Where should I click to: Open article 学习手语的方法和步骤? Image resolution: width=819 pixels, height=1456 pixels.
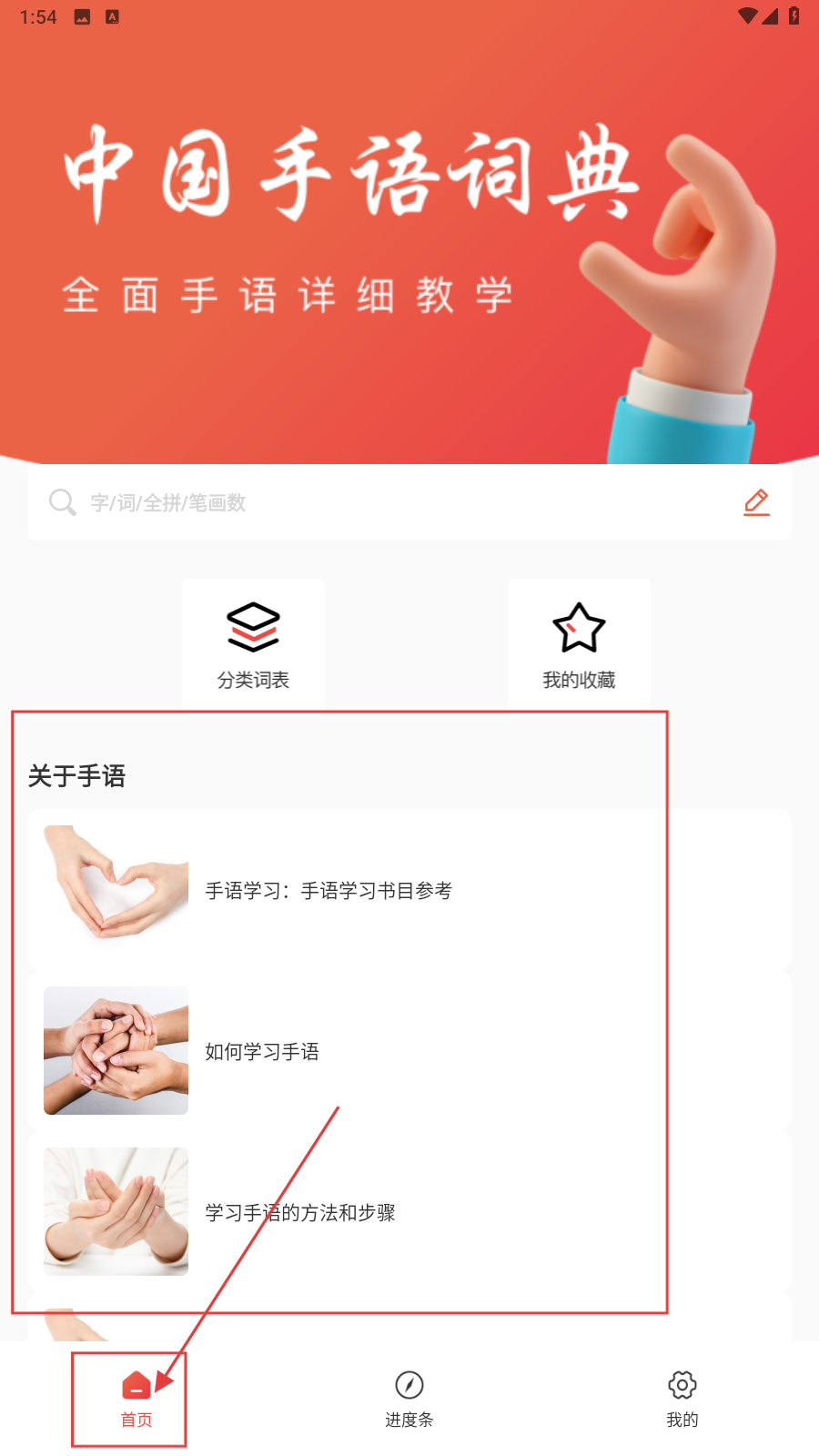click(x=409, y=1212)
